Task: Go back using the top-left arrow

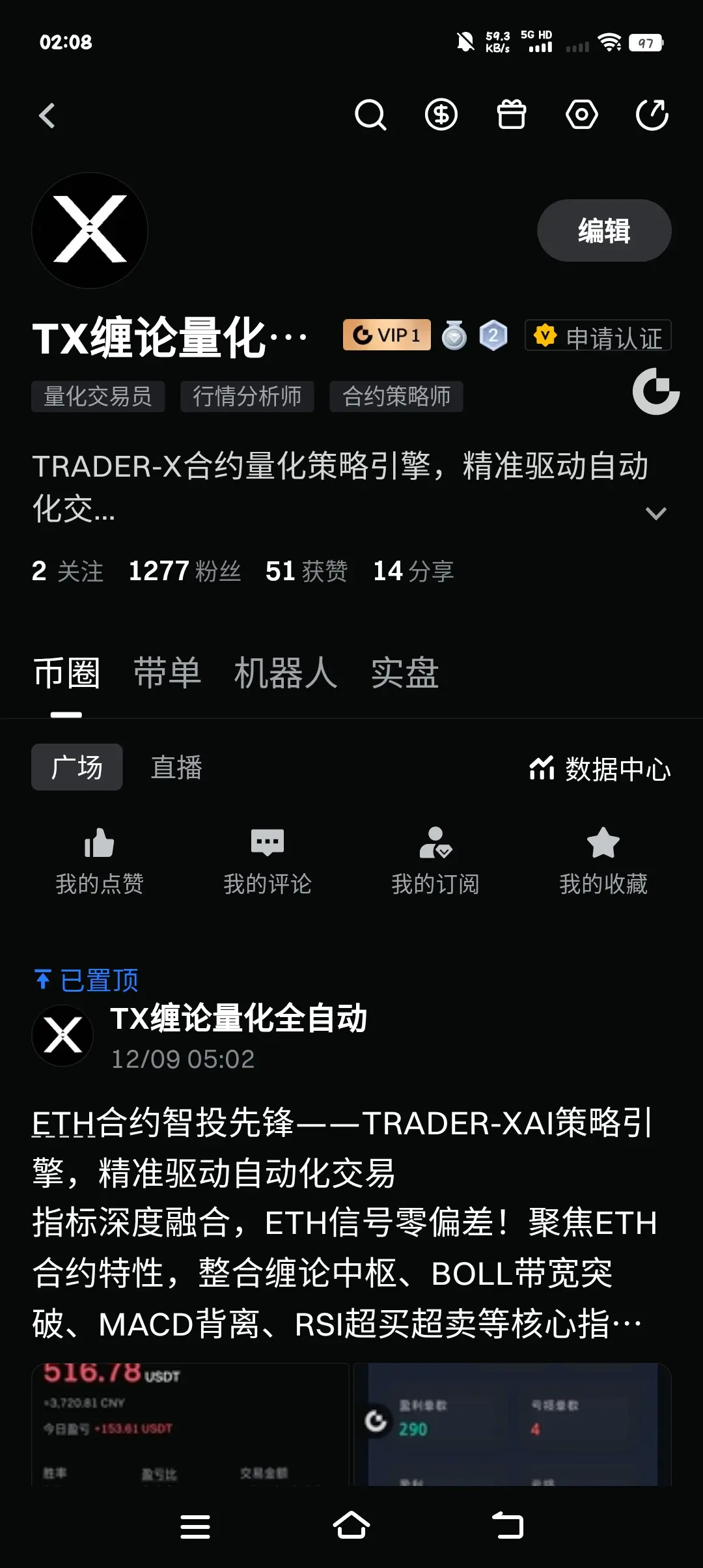Action: point(47,117)
